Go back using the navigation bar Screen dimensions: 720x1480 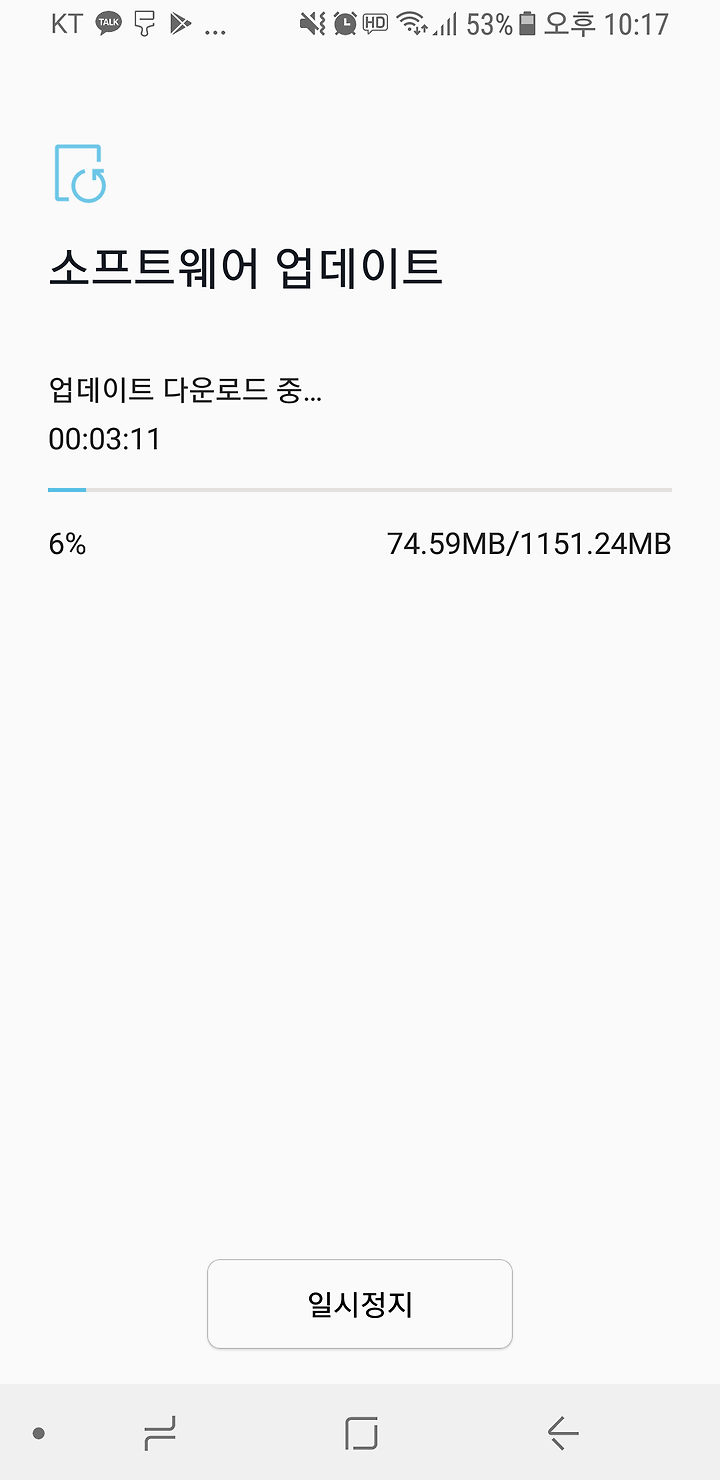point(563,1433)
